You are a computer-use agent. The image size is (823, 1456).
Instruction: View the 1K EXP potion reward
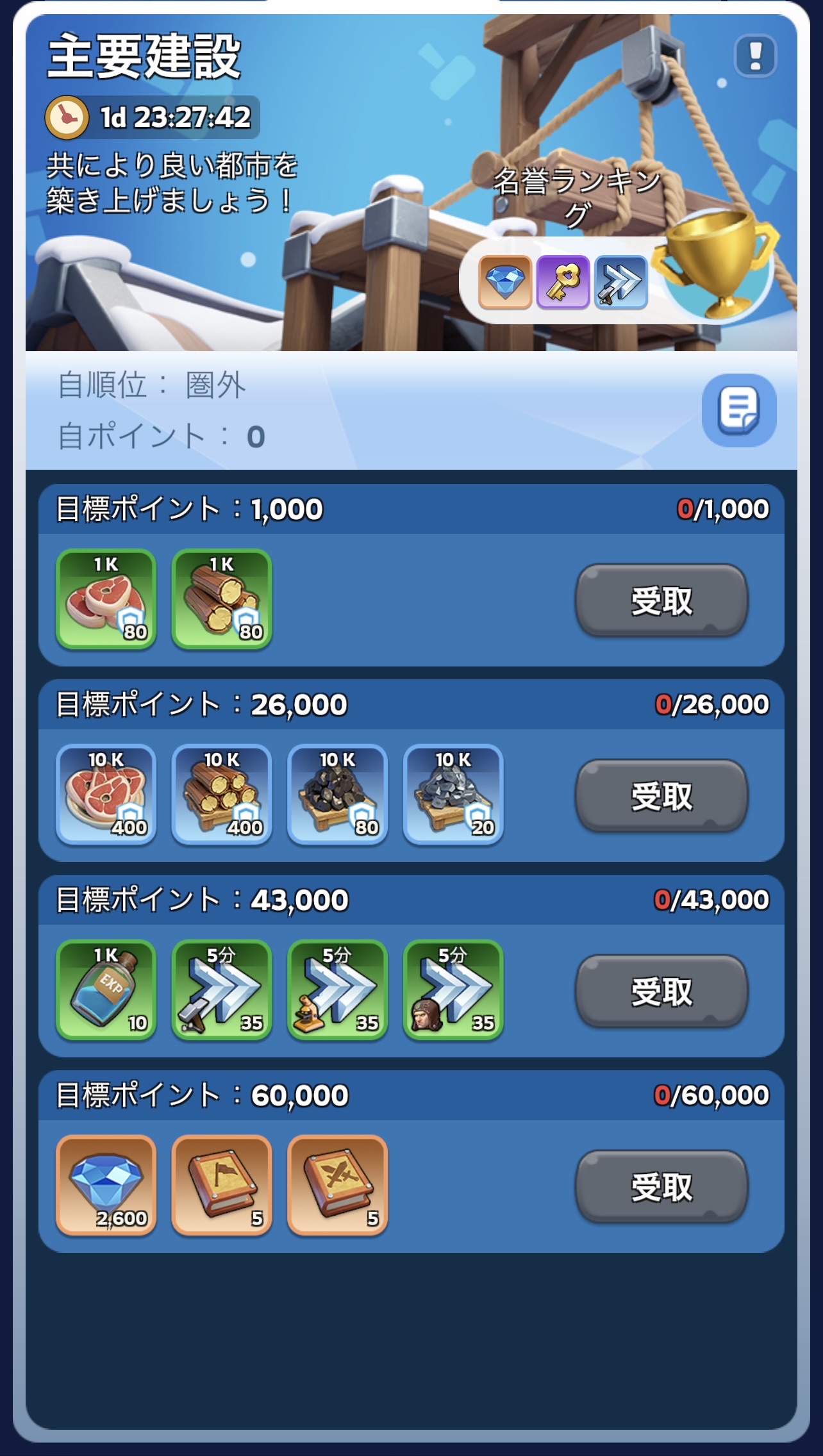106,990
